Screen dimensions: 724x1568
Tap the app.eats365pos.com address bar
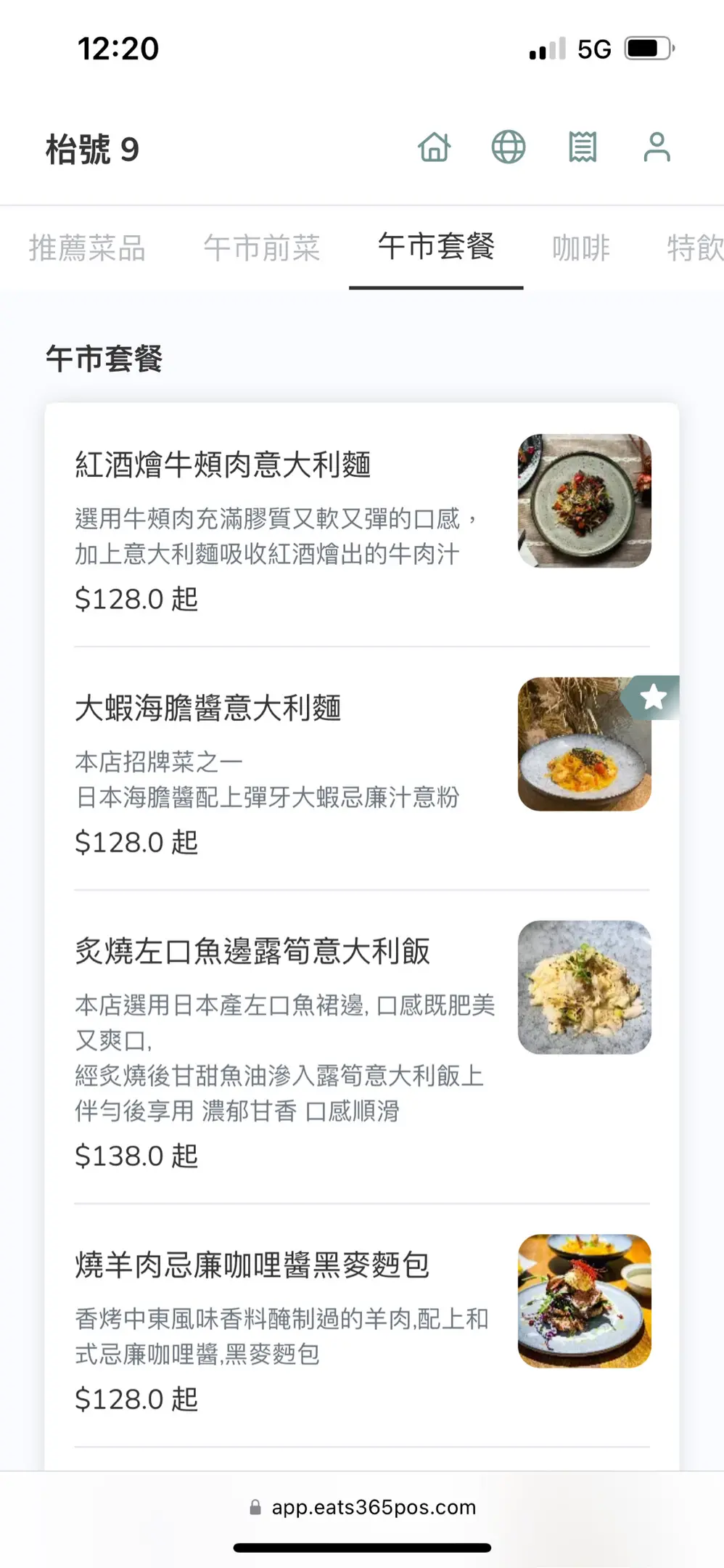[x=363, y=1507]
